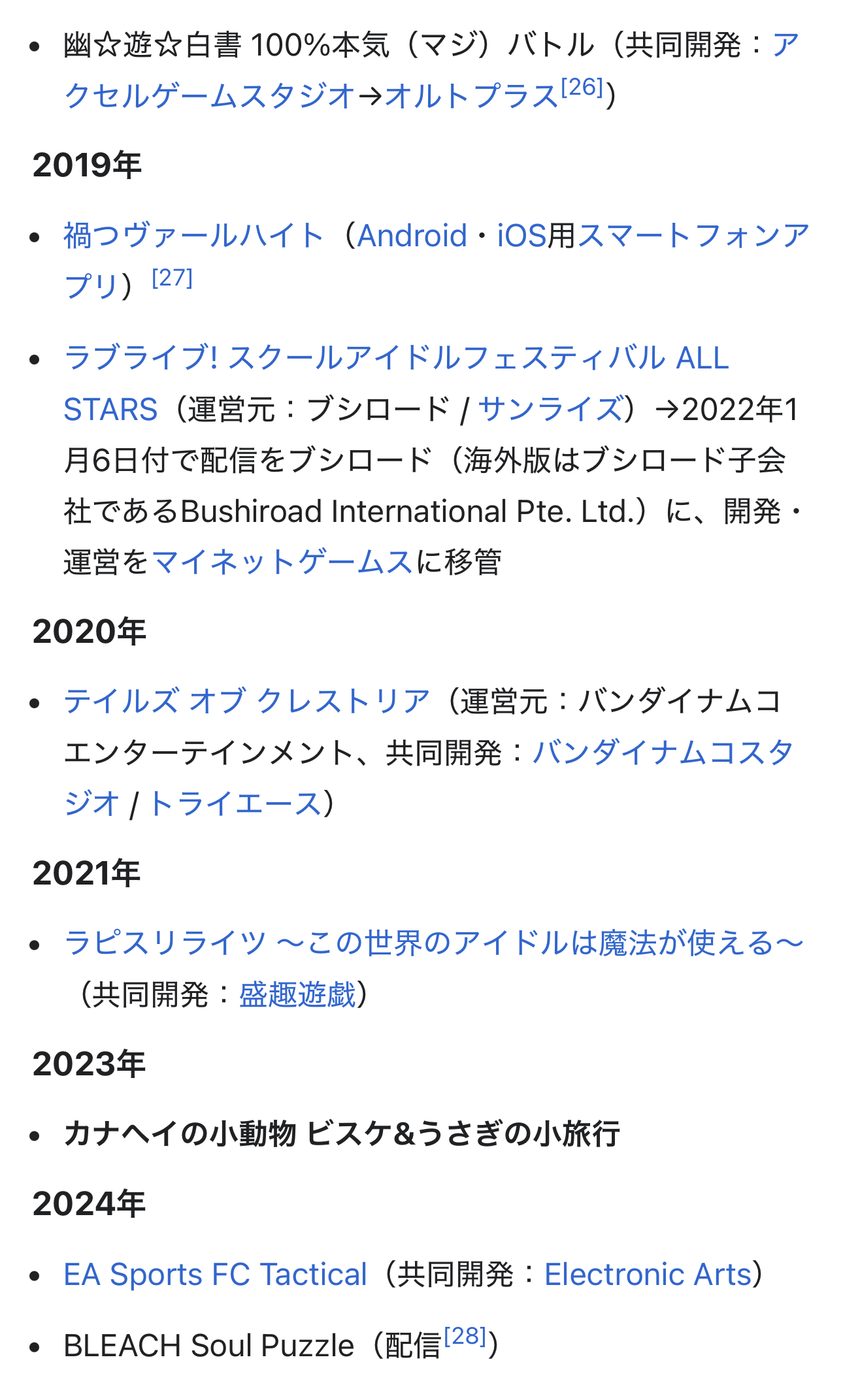Go to the Electronic Arts article
Screen dimensions: 843x1400
coord(648,1275)
